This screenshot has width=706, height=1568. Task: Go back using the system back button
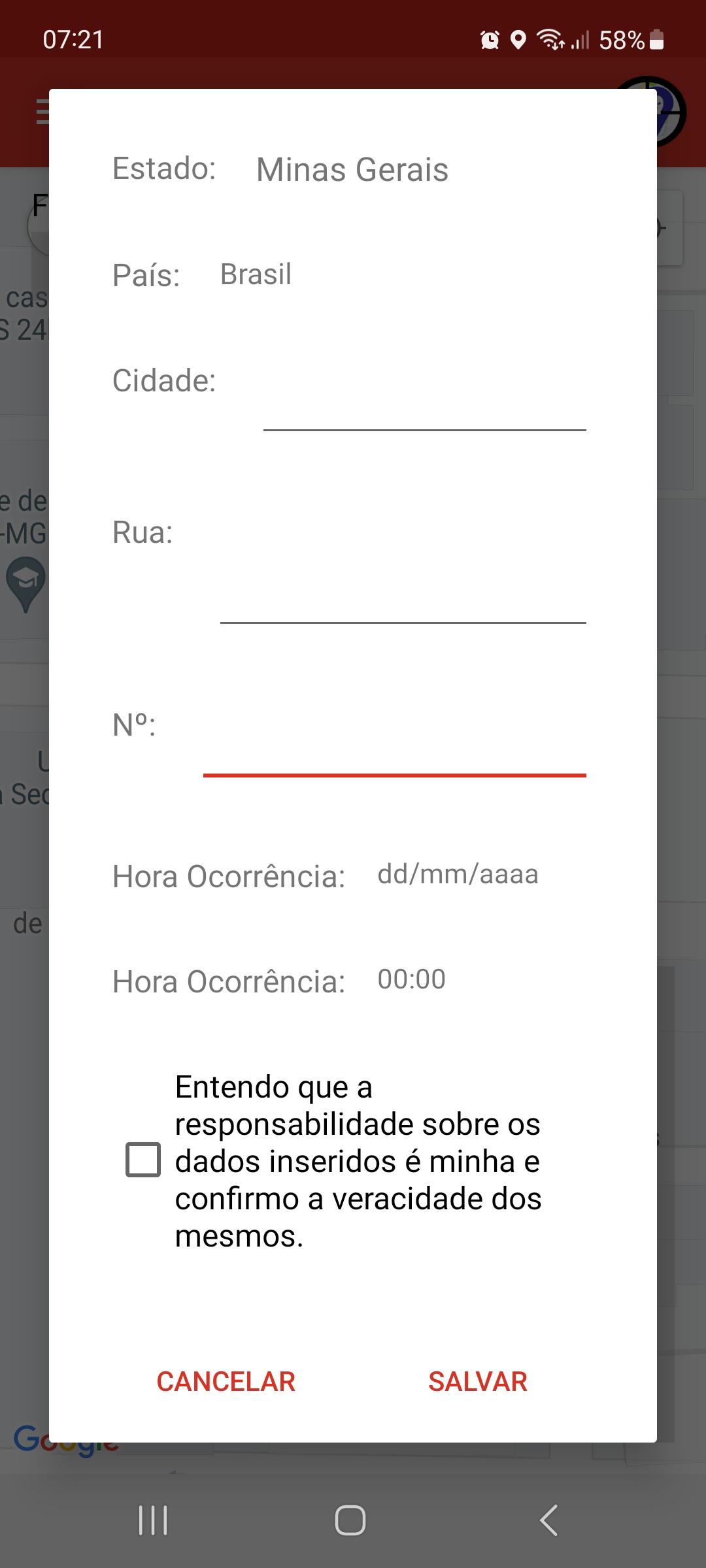pos(549,1520)
